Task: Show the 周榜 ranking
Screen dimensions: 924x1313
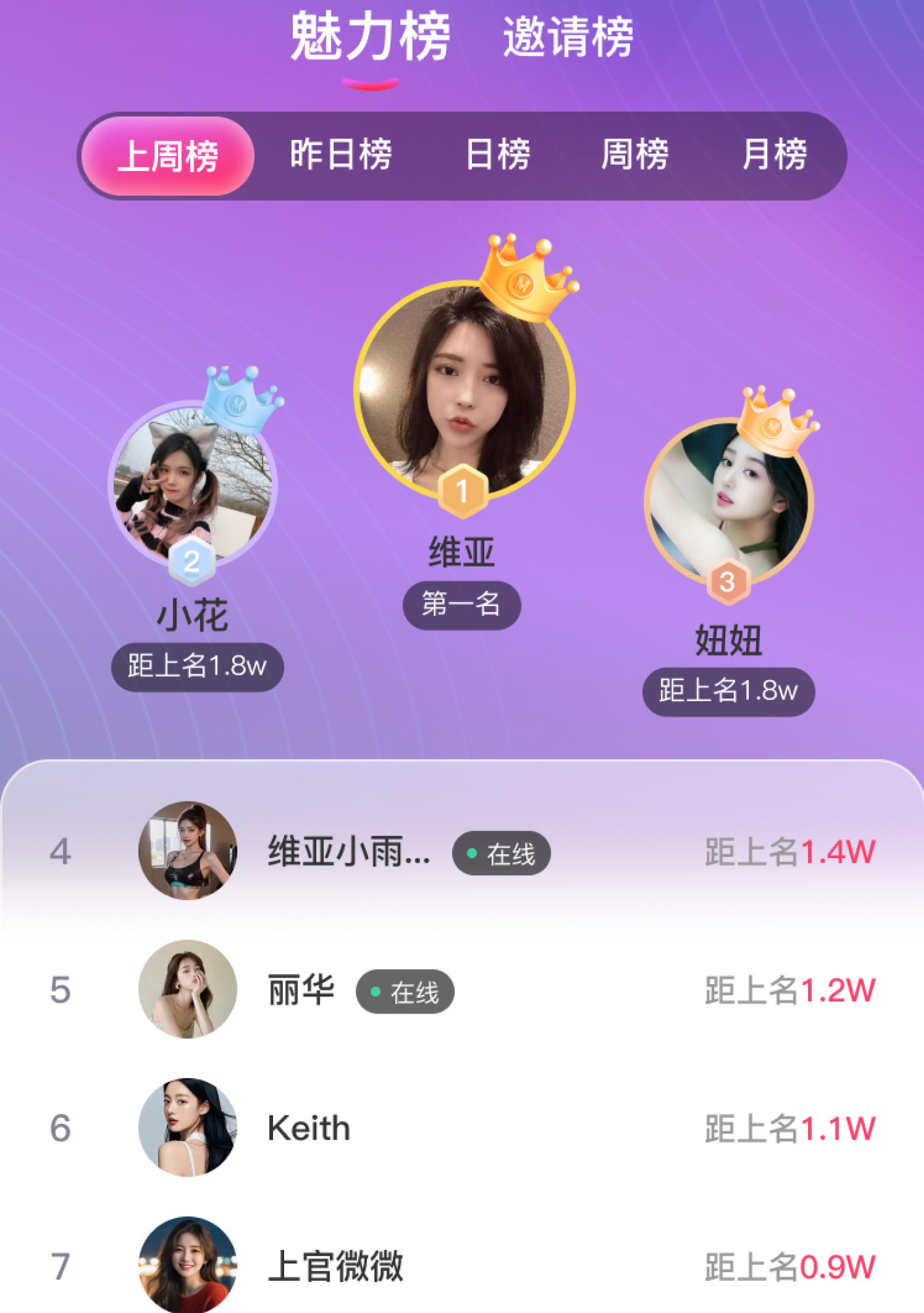Action: pyautogui.click(x=635, y=155)
